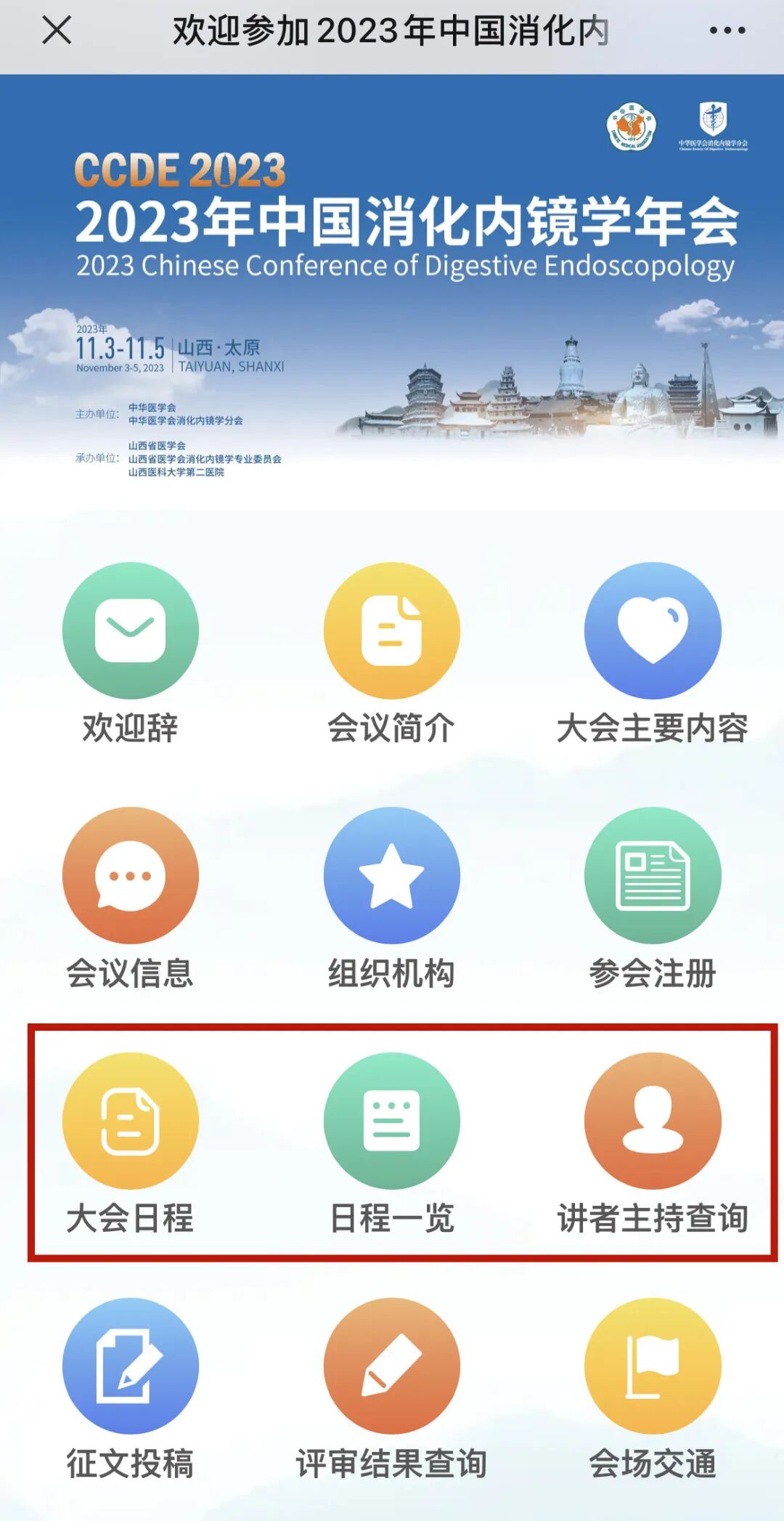This screenshot has width=784, height=1521.
Task: Select 征文投稿 paper submission
Action: point(131,1366)
